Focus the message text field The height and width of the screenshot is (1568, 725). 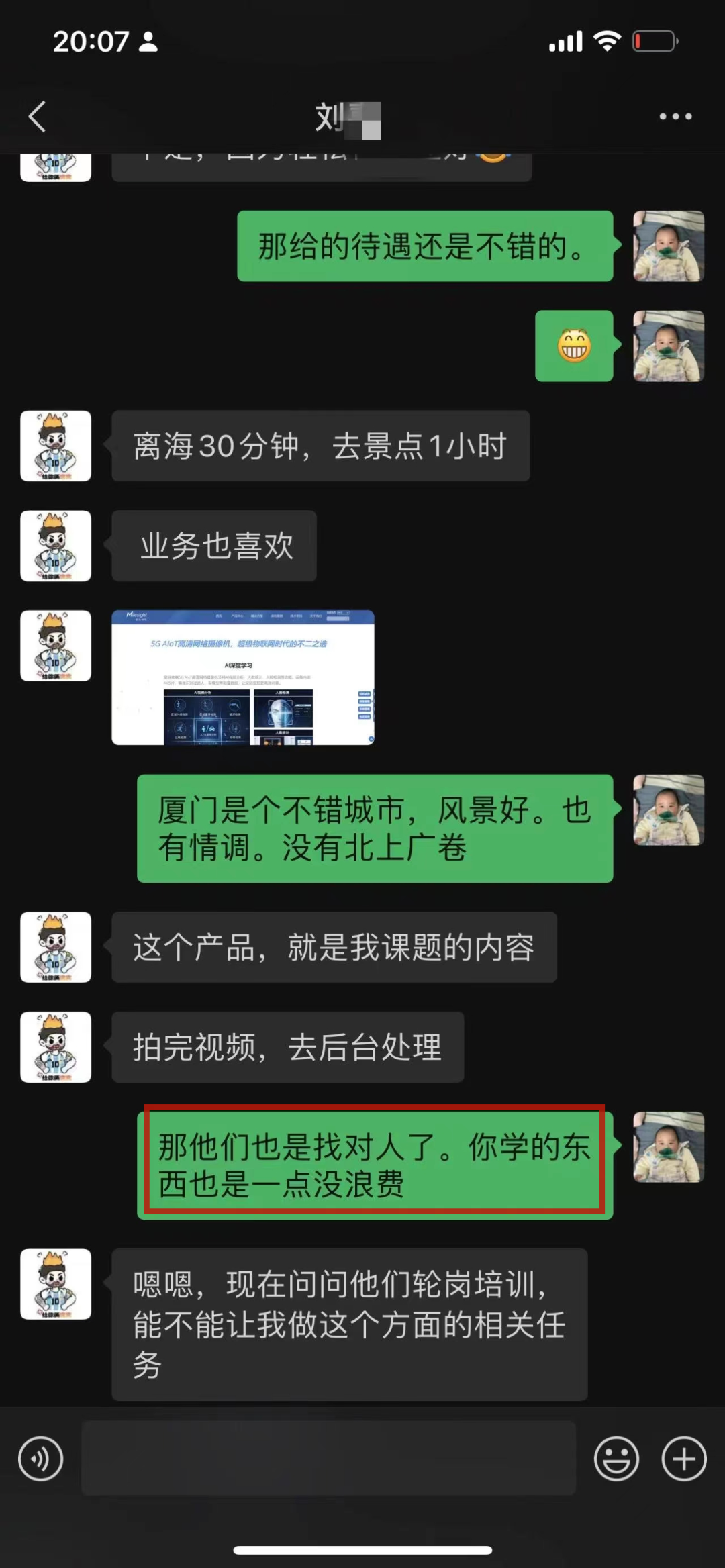[x=329, y=1458]
